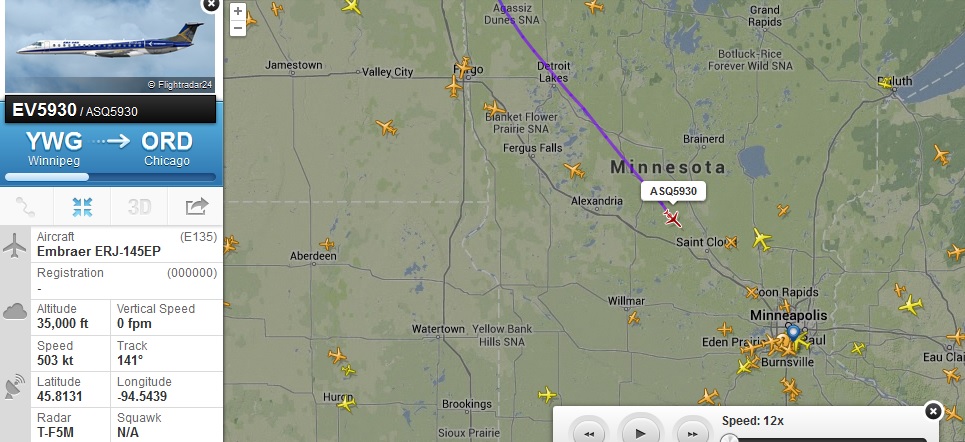Zoom in on the map

[238, 12]
